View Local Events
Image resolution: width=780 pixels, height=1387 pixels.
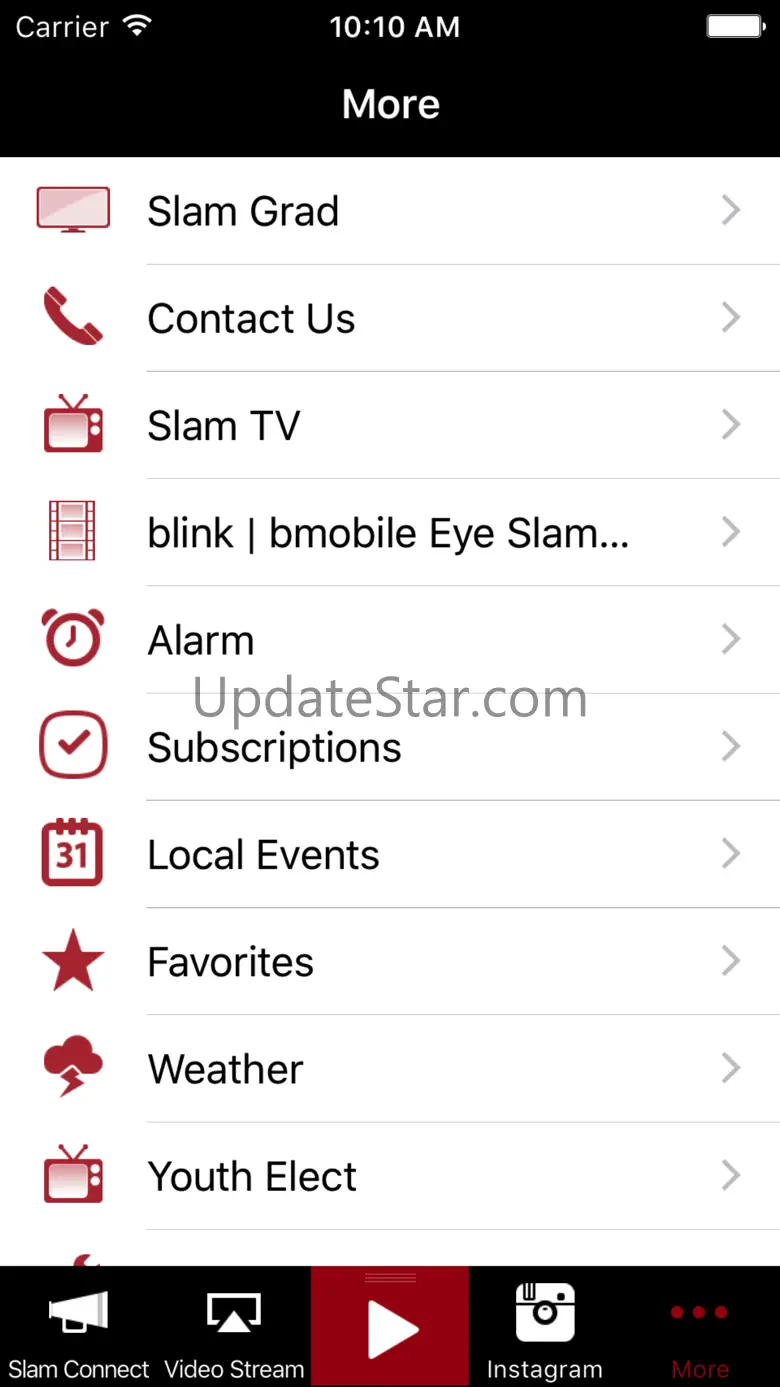point(390,854)
